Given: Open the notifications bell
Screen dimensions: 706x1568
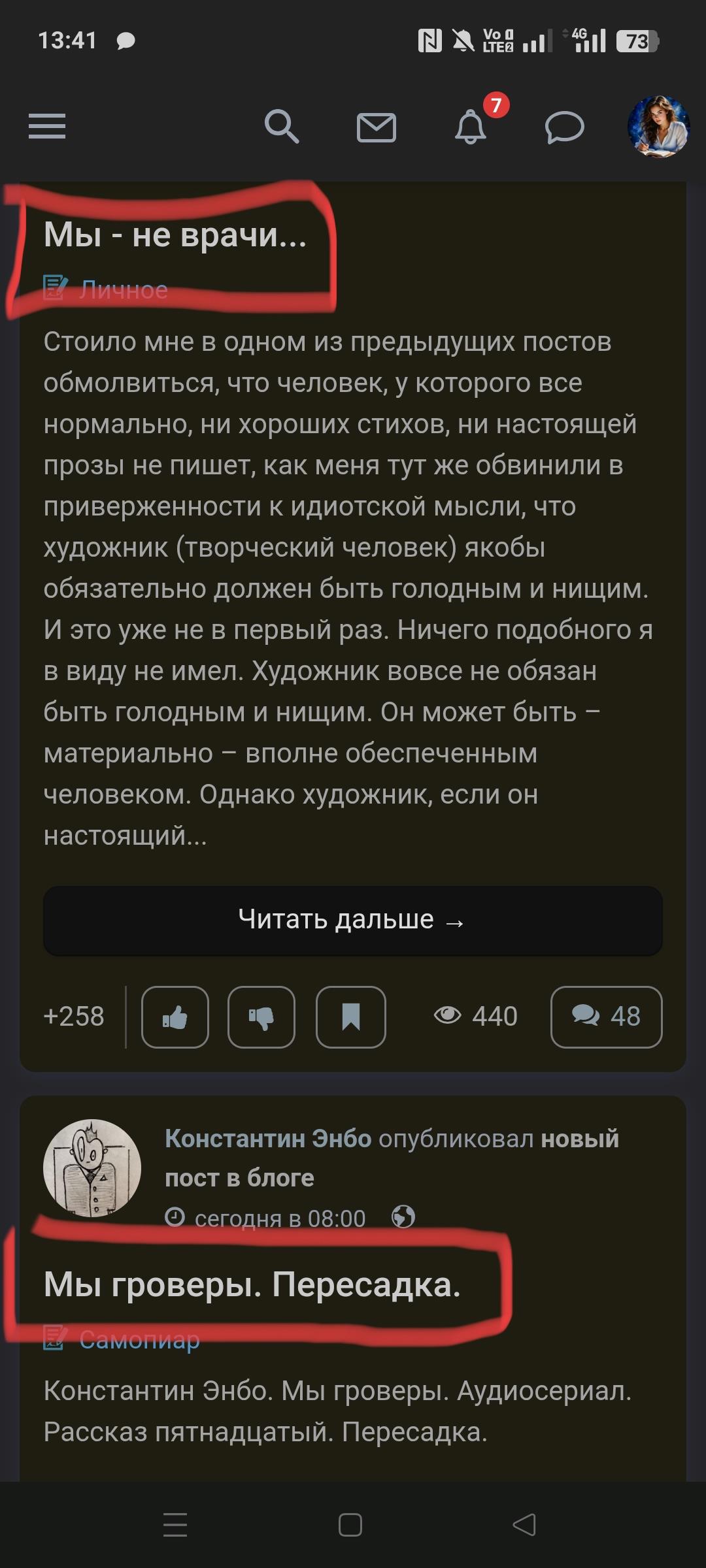Looking at the screenshot, I should 471,127.
